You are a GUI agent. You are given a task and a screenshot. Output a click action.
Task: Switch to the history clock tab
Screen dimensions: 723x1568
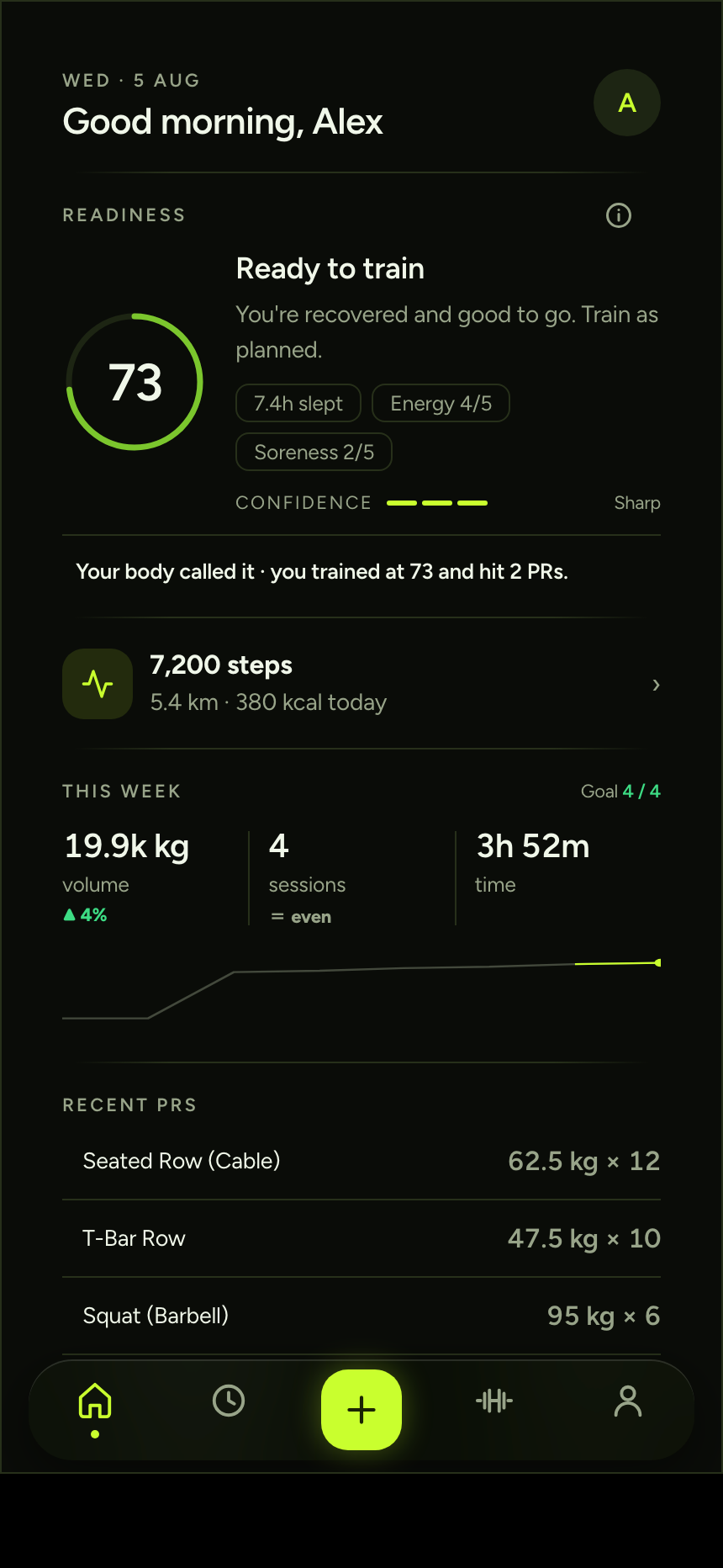coord(229,1401)
